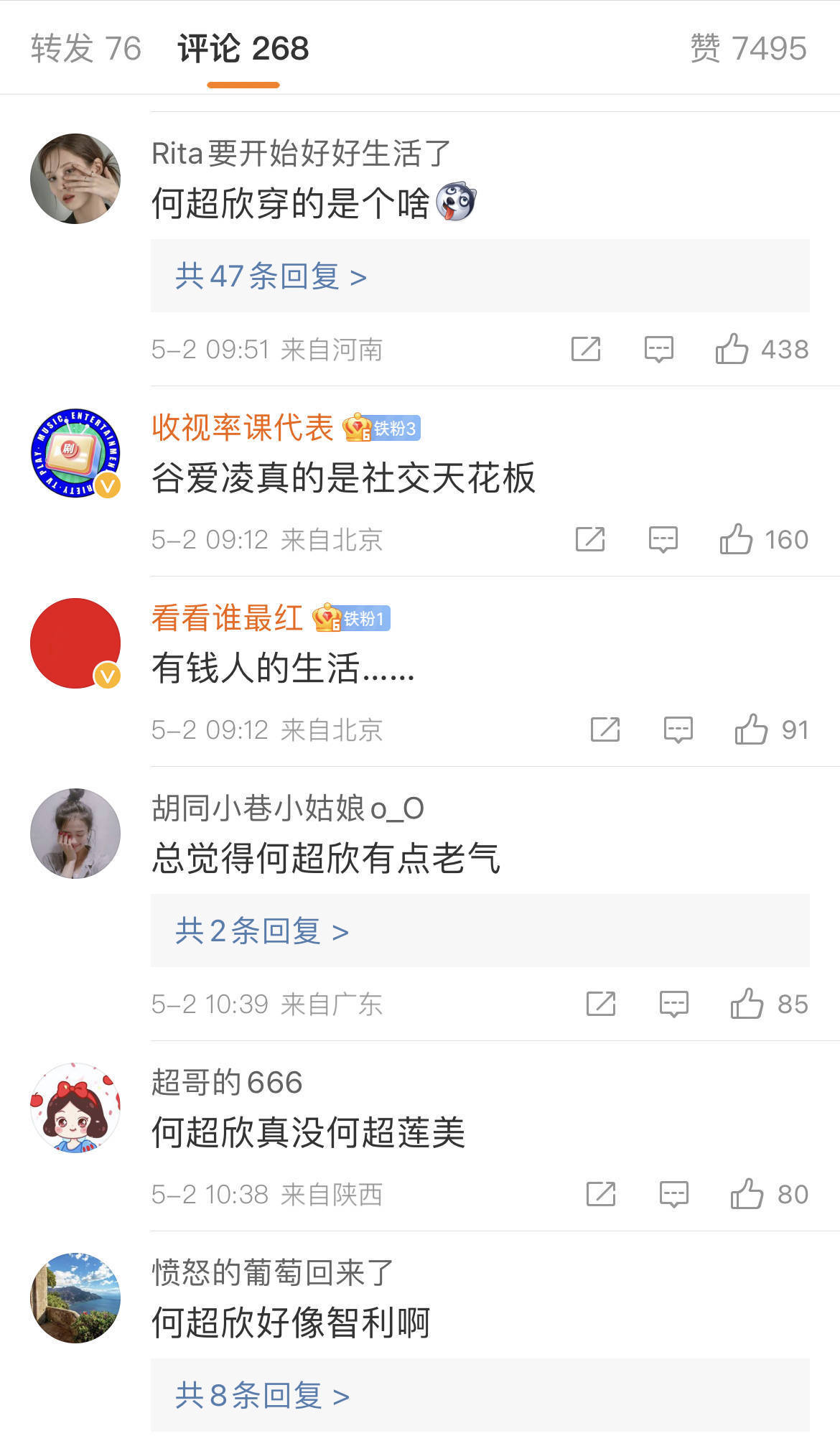Reply to 胡同小巷小姑娘o_O's comment
The height and width of the screenshot is (1441, 840).
[x=673, y=1004]
